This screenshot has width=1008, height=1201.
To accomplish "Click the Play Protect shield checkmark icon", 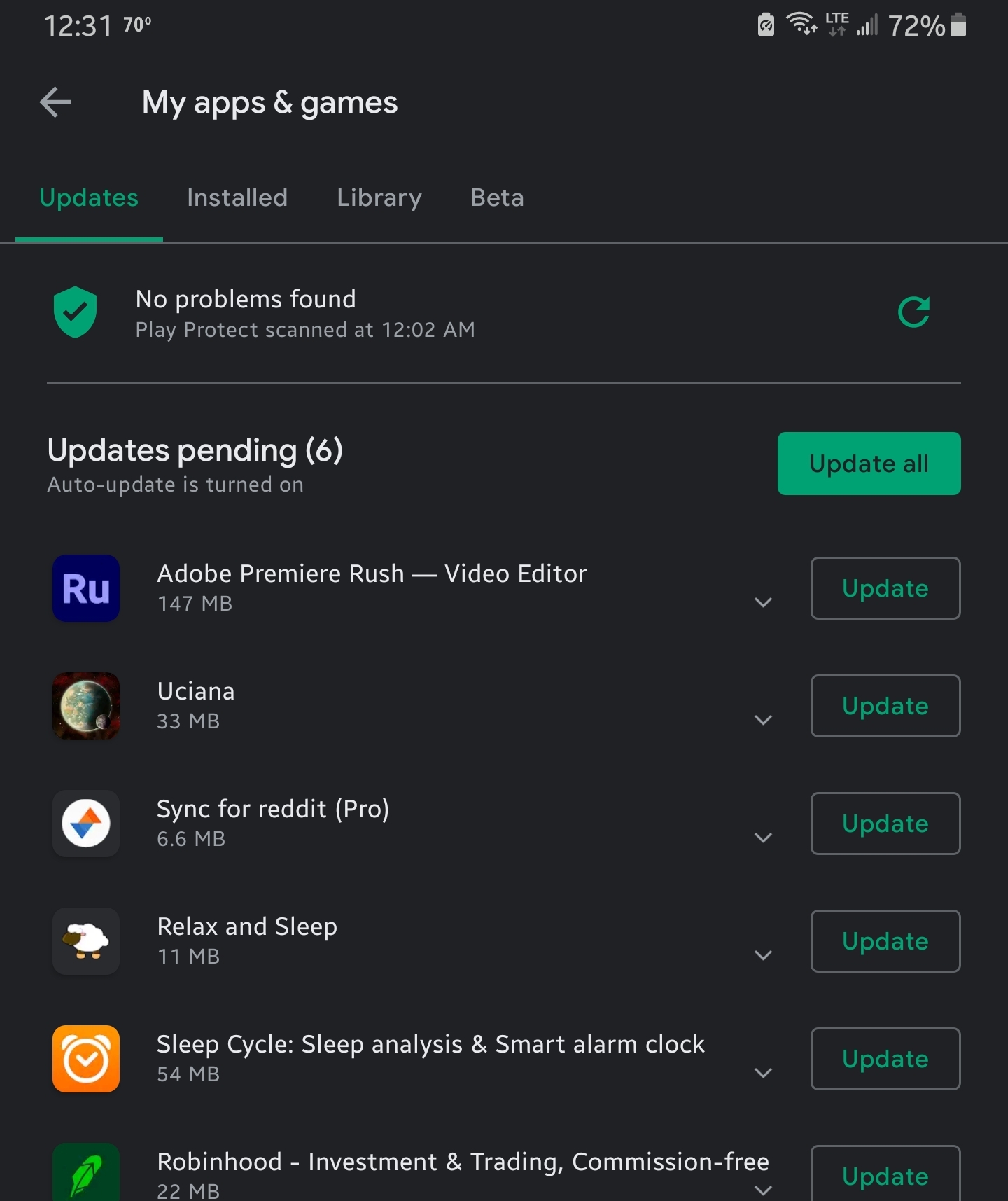I will click(76, 312).
